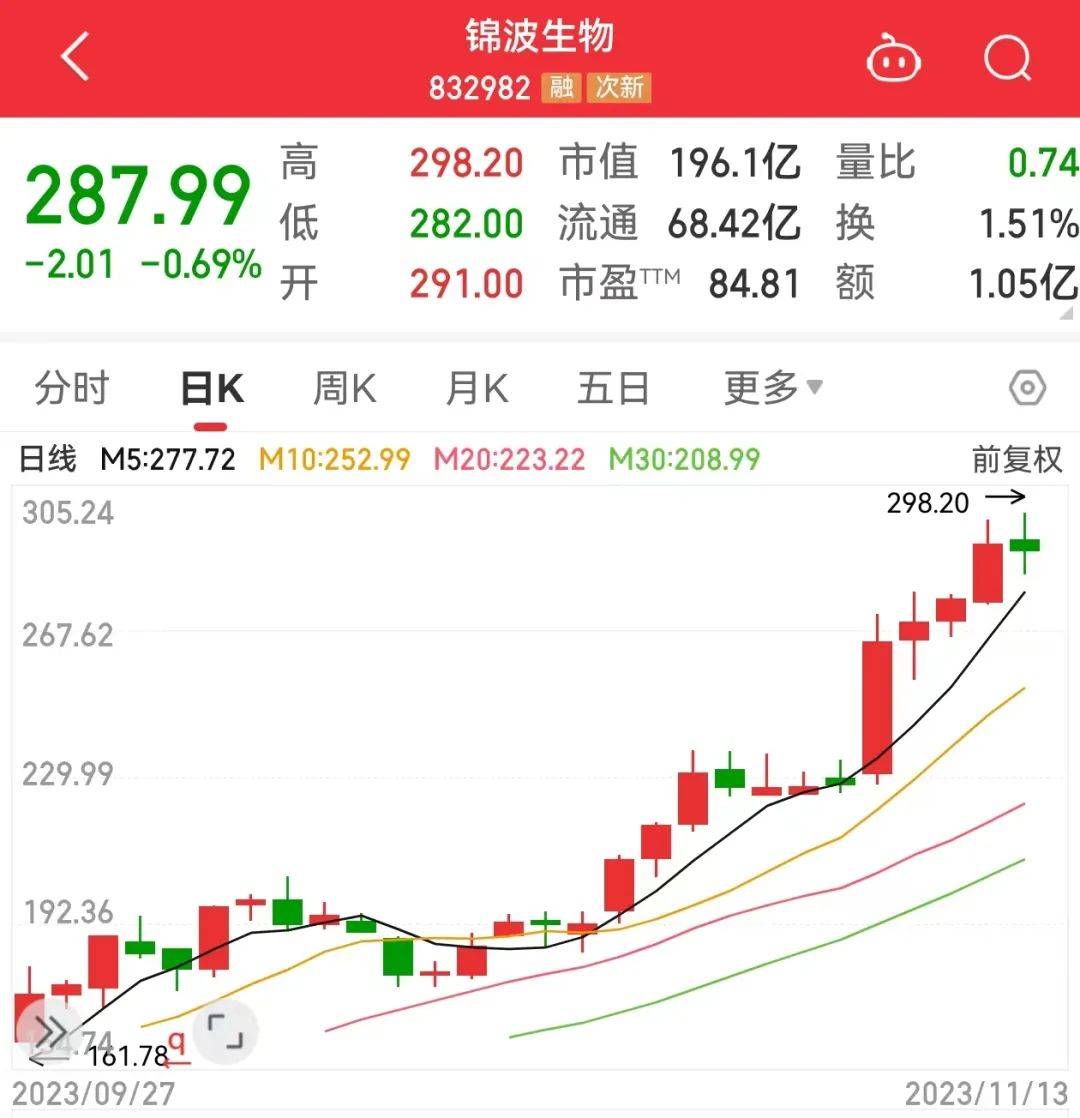This screenshot has width=1080, height=1118.
Task: Expand the 更多 chart period dropdown
Action: tap(773, 388)
